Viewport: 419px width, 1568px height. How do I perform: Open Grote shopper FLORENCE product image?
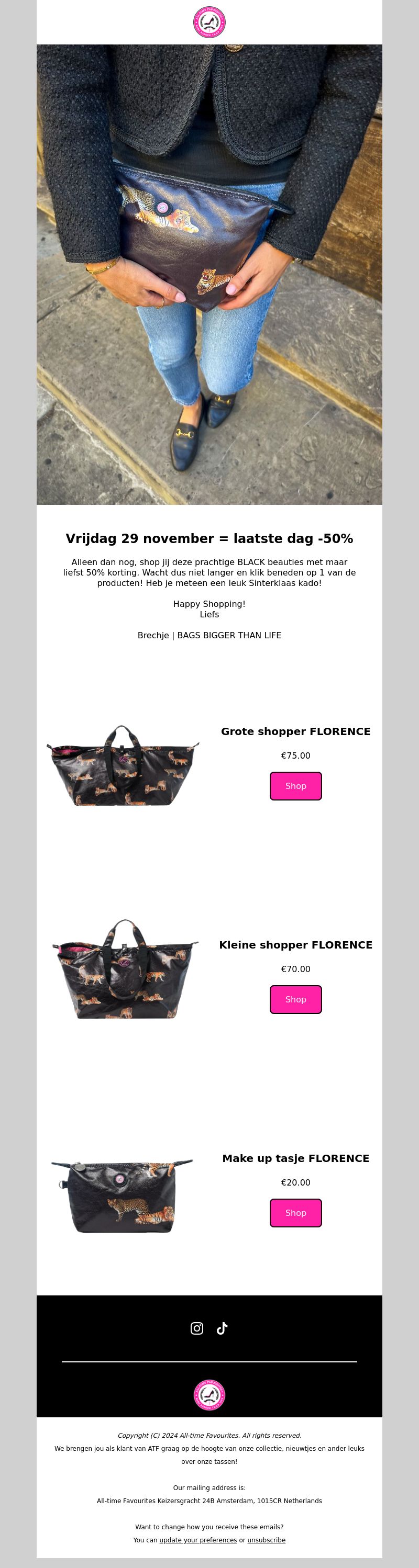pyautogui.click(x=123, y=766)
